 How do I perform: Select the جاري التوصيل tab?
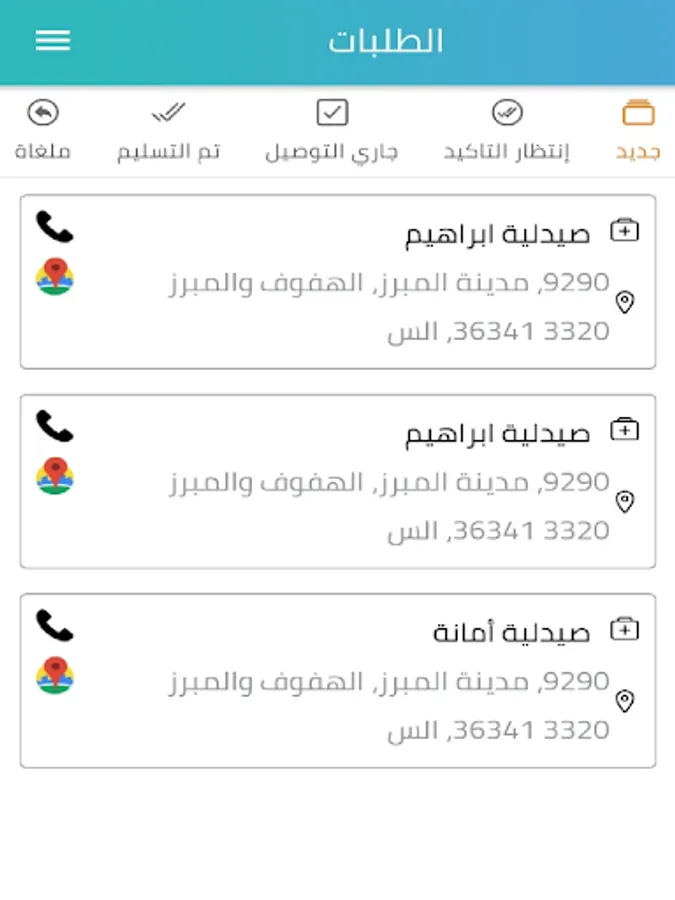click(x=331, y=130)
